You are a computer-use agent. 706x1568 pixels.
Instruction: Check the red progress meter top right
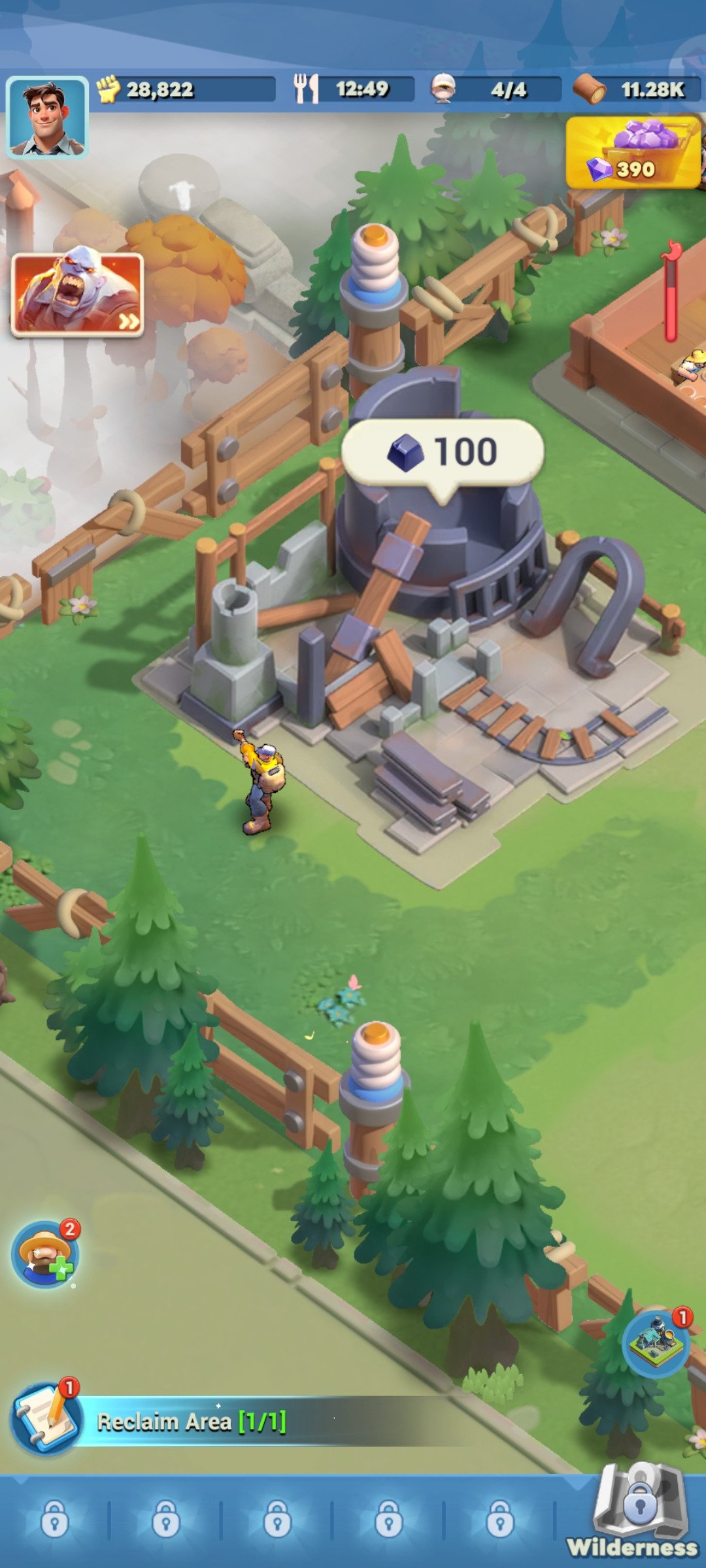[x=671, y=294]
